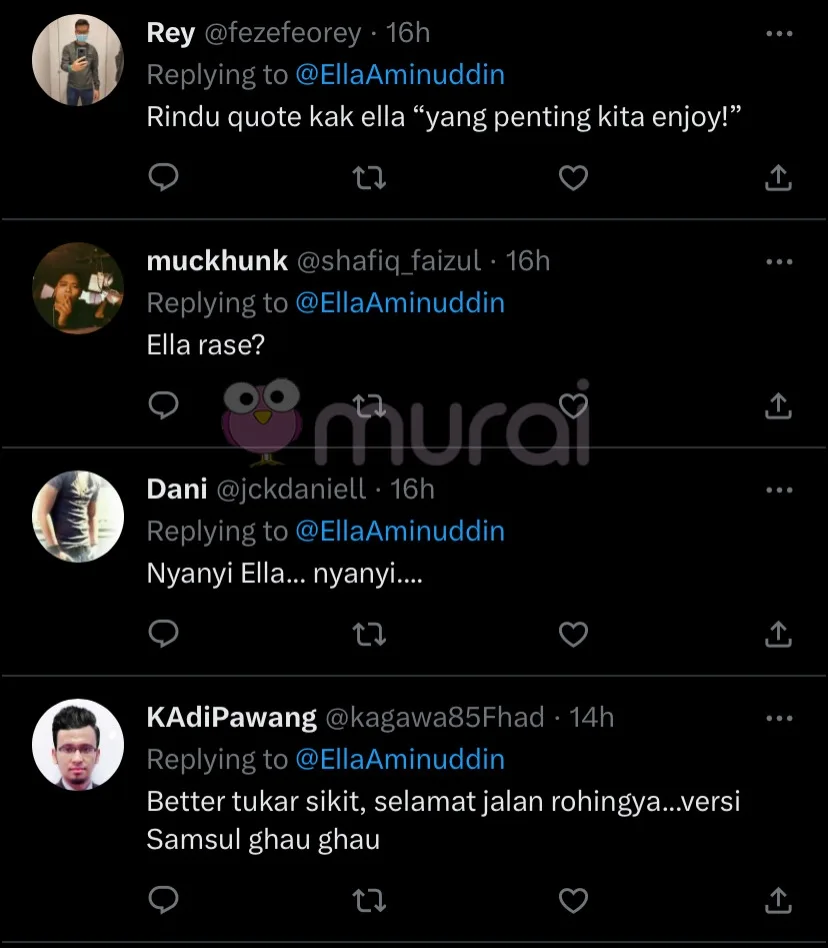
Task: Retweet KAdiPawang's reply
Action: coord(370,901)
